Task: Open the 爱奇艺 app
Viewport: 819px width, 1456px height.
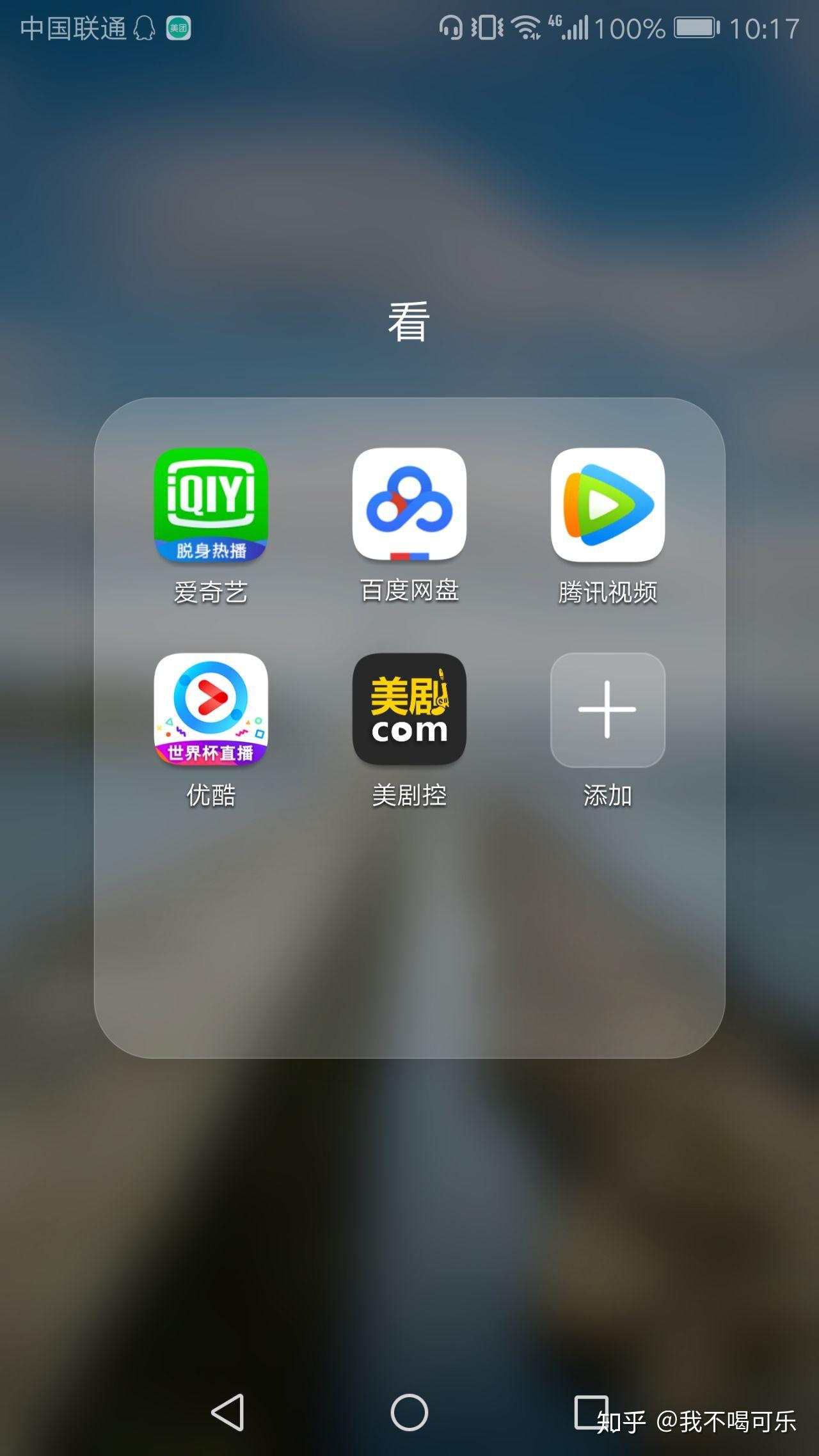Action: [x=211, y=505]
